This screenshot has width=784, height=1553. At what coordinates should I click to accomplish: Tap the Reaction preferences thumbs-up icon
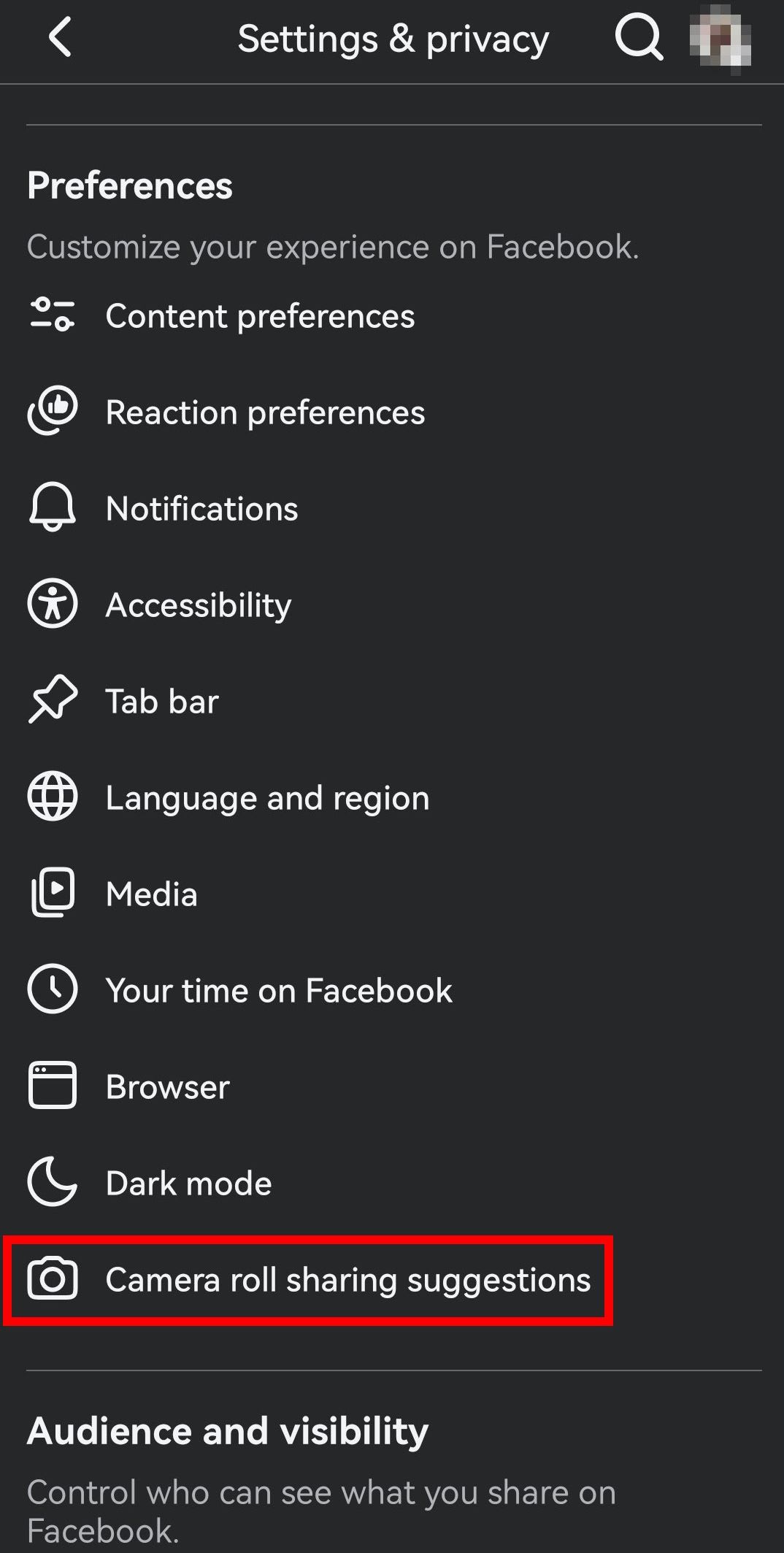[x=52, y=412]
